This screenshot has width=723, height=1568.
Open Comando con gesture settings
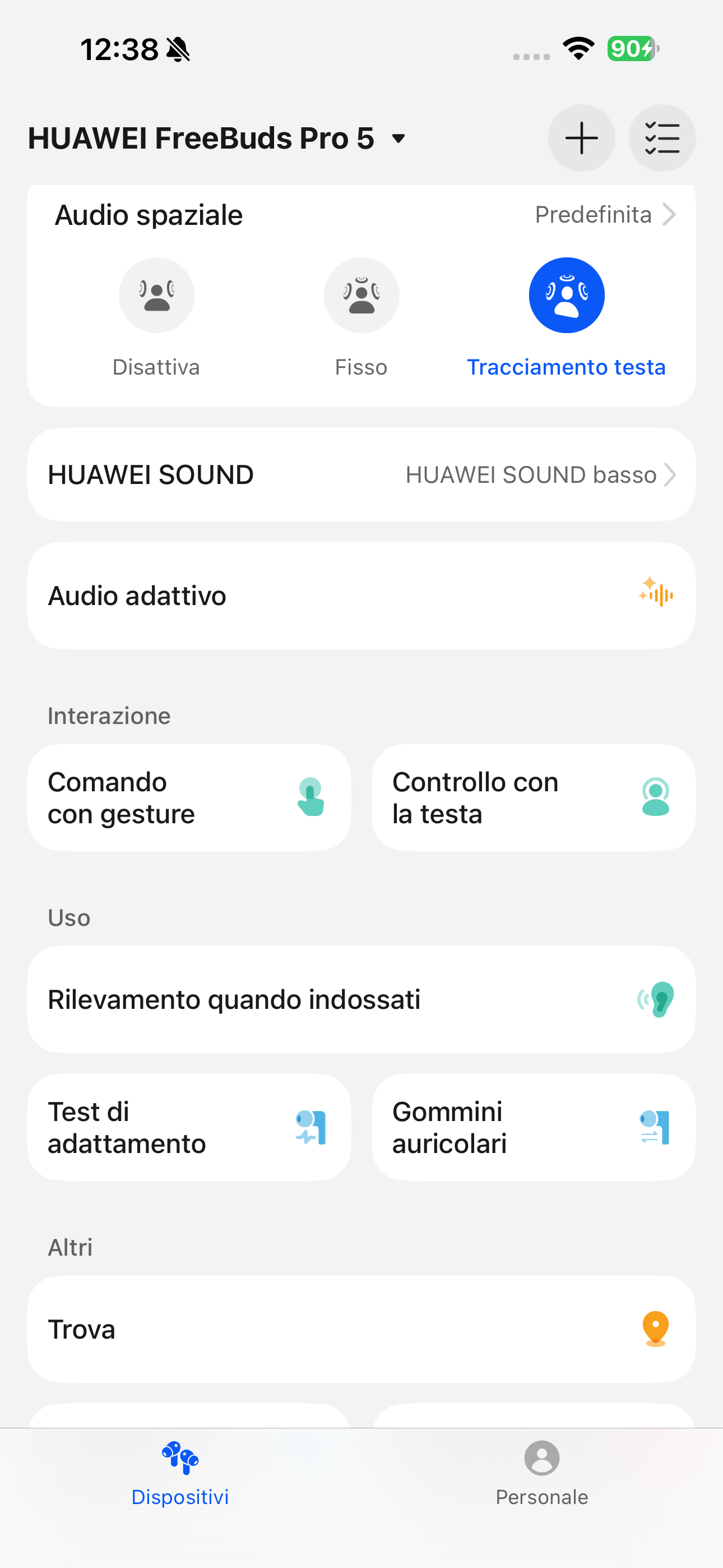coord(189,797)
